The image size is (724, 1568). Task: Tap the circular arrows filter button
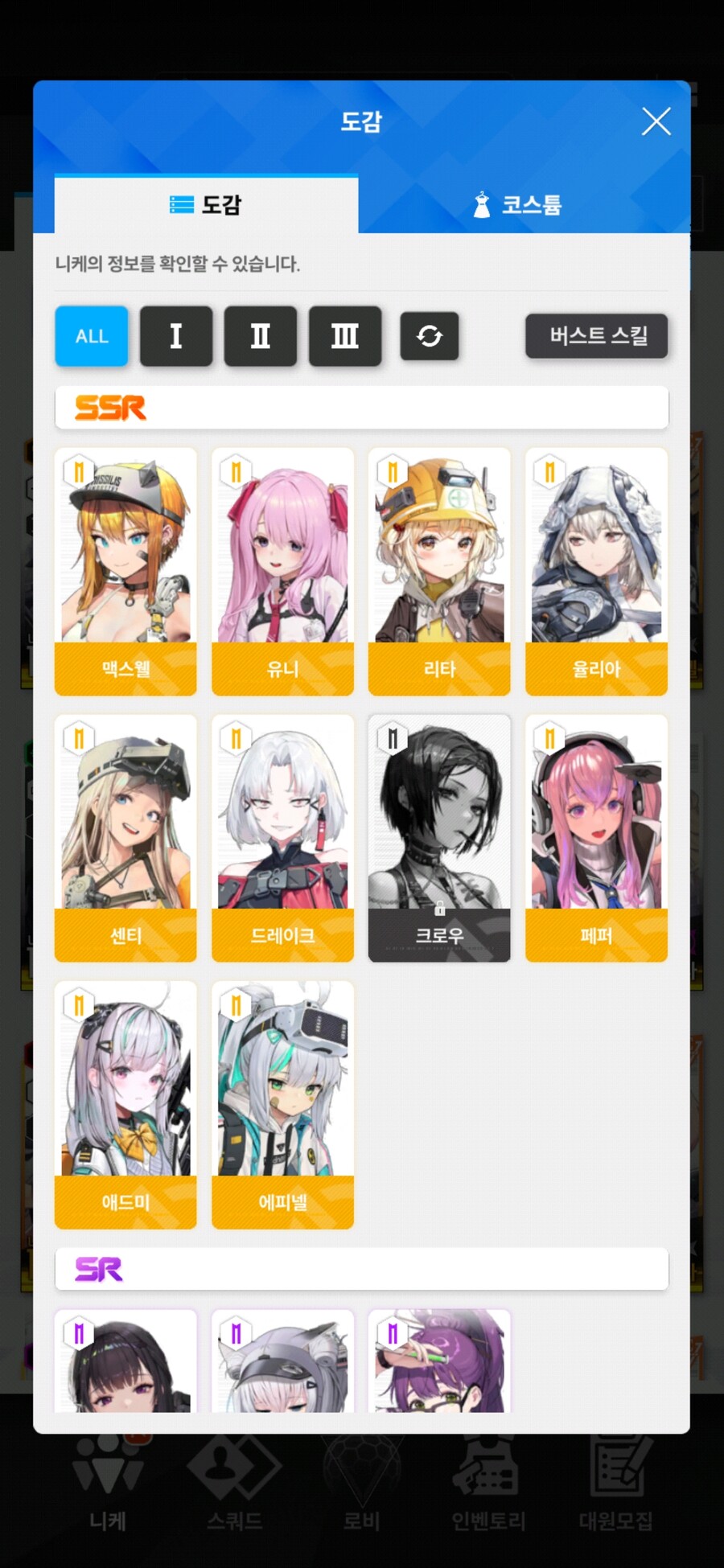point(430,336)
